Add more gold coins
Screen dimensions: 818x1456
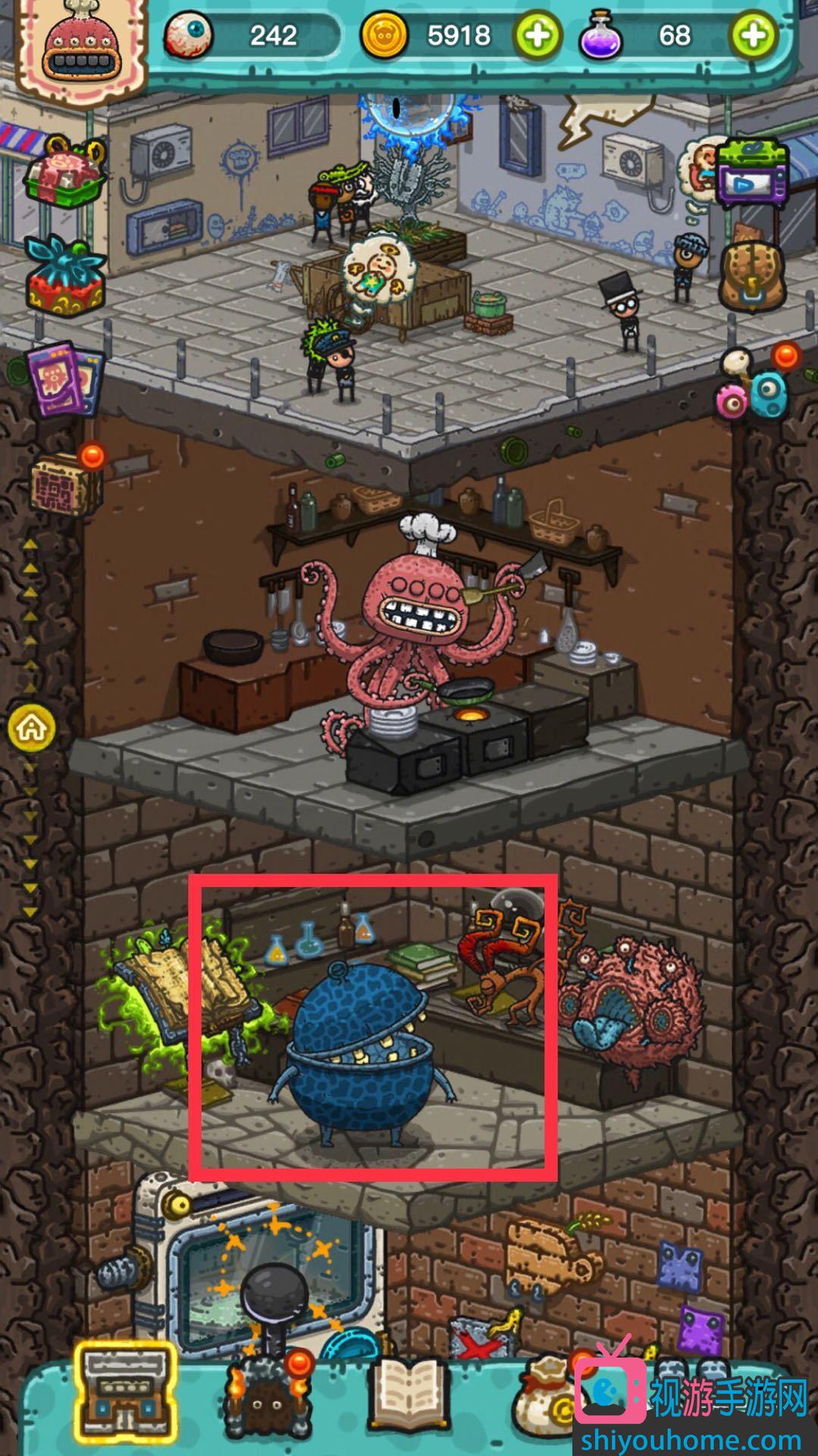(x=537, y=36)
